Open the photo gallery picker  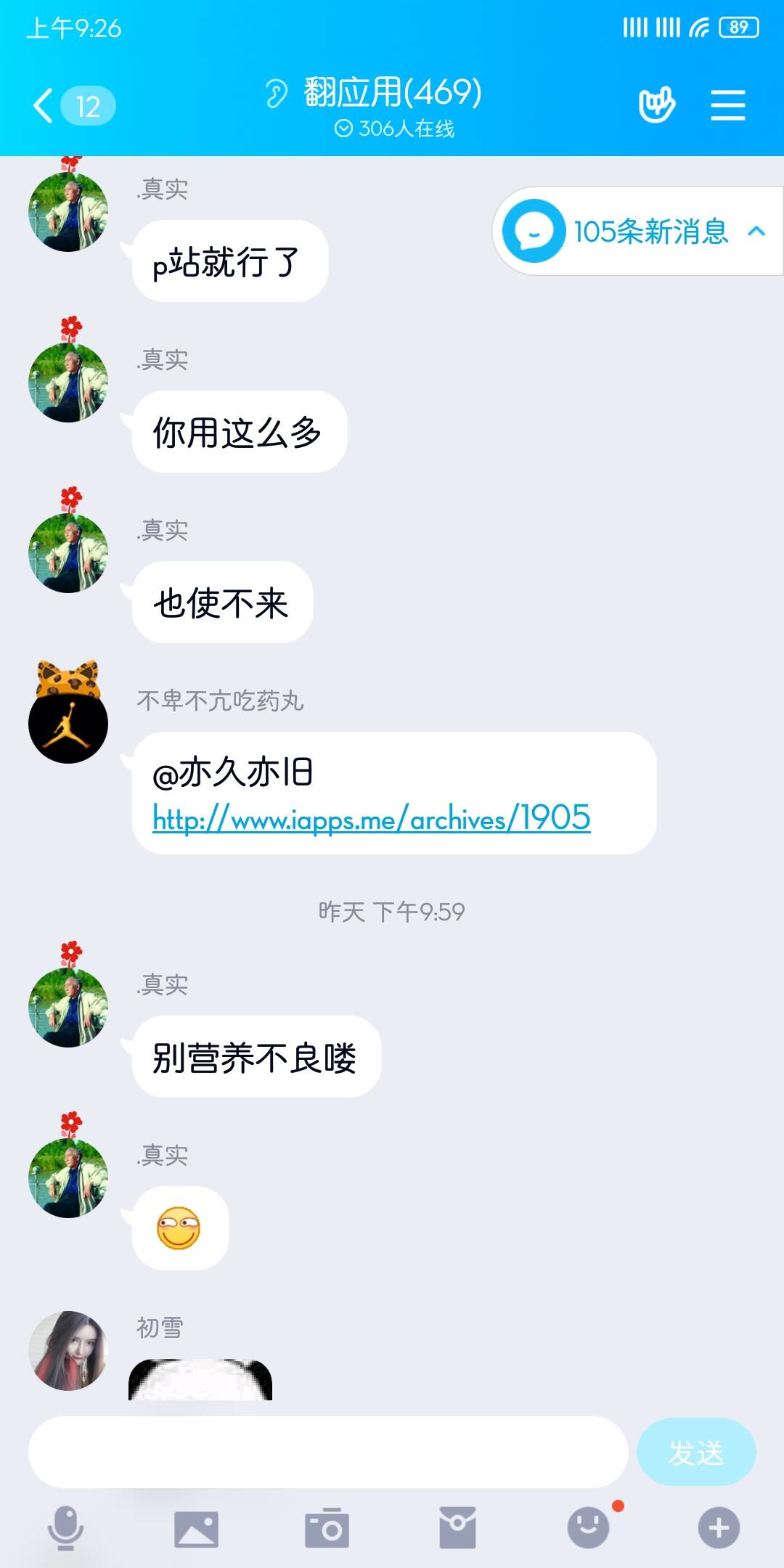click(196, 1529)
